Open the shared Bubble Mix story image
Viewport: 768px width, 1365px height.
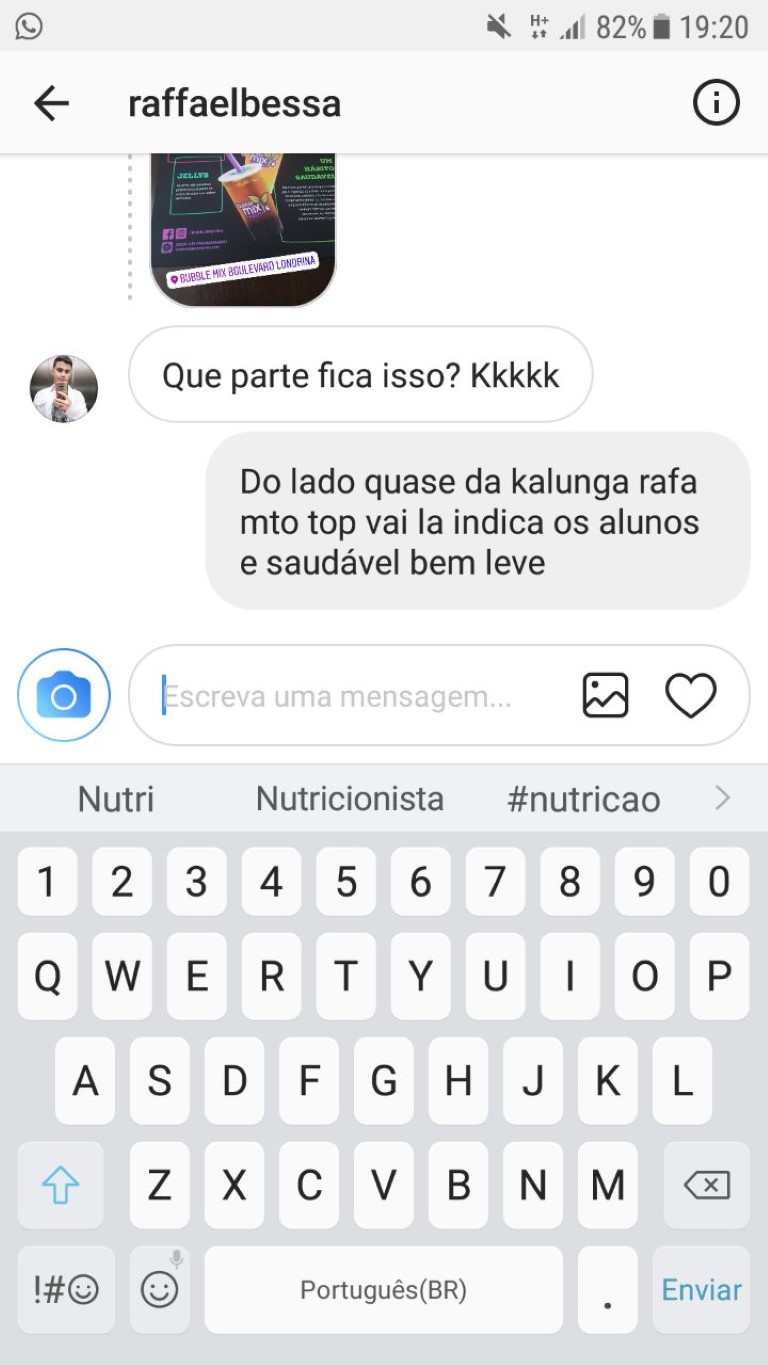coord(243,230)
